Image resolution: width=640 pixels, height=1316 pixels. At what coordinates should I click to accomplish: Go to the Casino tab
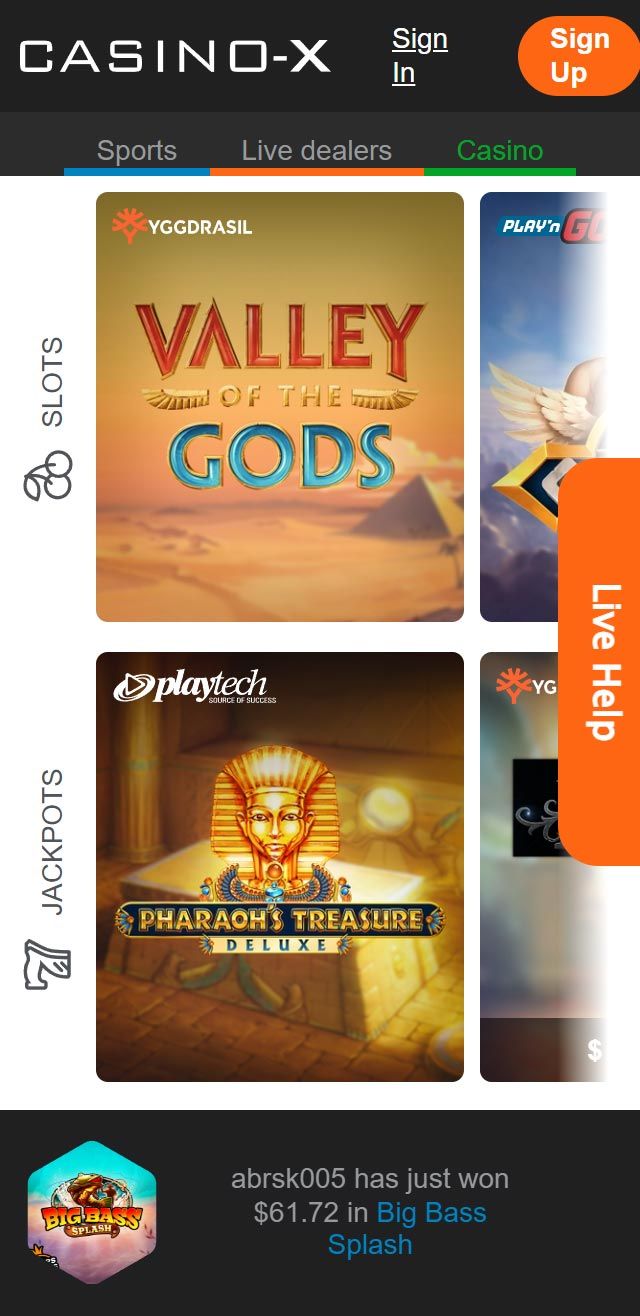coord(499,151)
